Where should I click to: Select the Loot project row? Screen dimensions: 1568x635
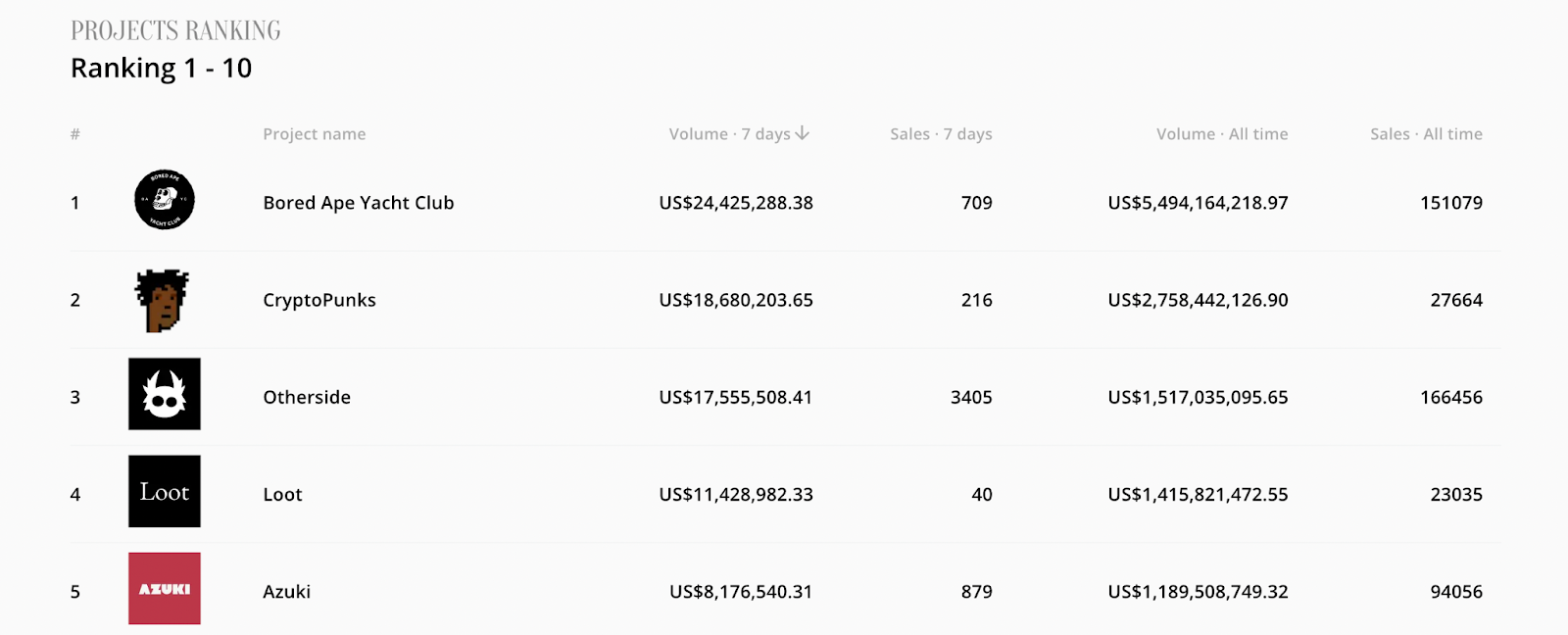coord(282,495)
